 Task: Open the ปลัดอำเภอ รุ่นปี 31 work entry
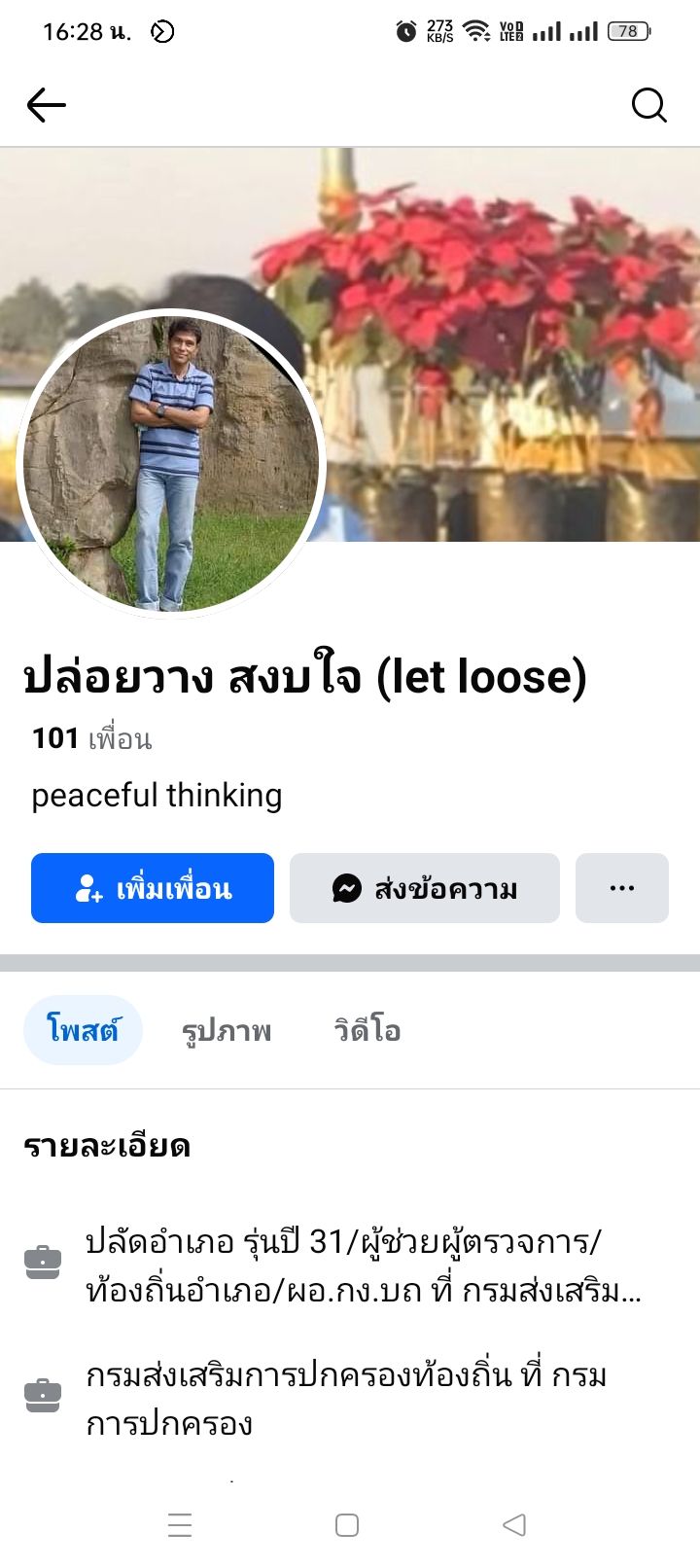click(x=362, y=1266)
